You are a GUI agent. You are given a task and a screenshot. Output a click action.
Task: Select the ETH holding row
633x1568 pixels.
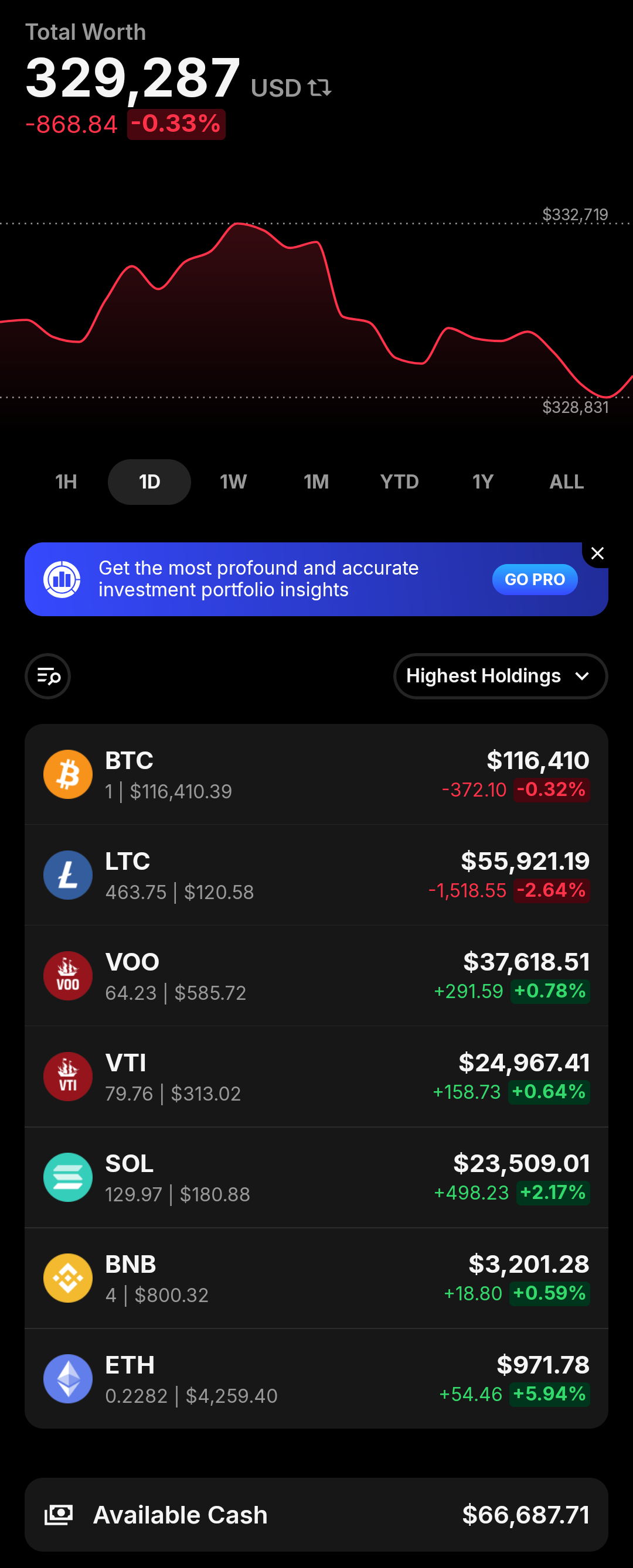(x=316, y=1379)
